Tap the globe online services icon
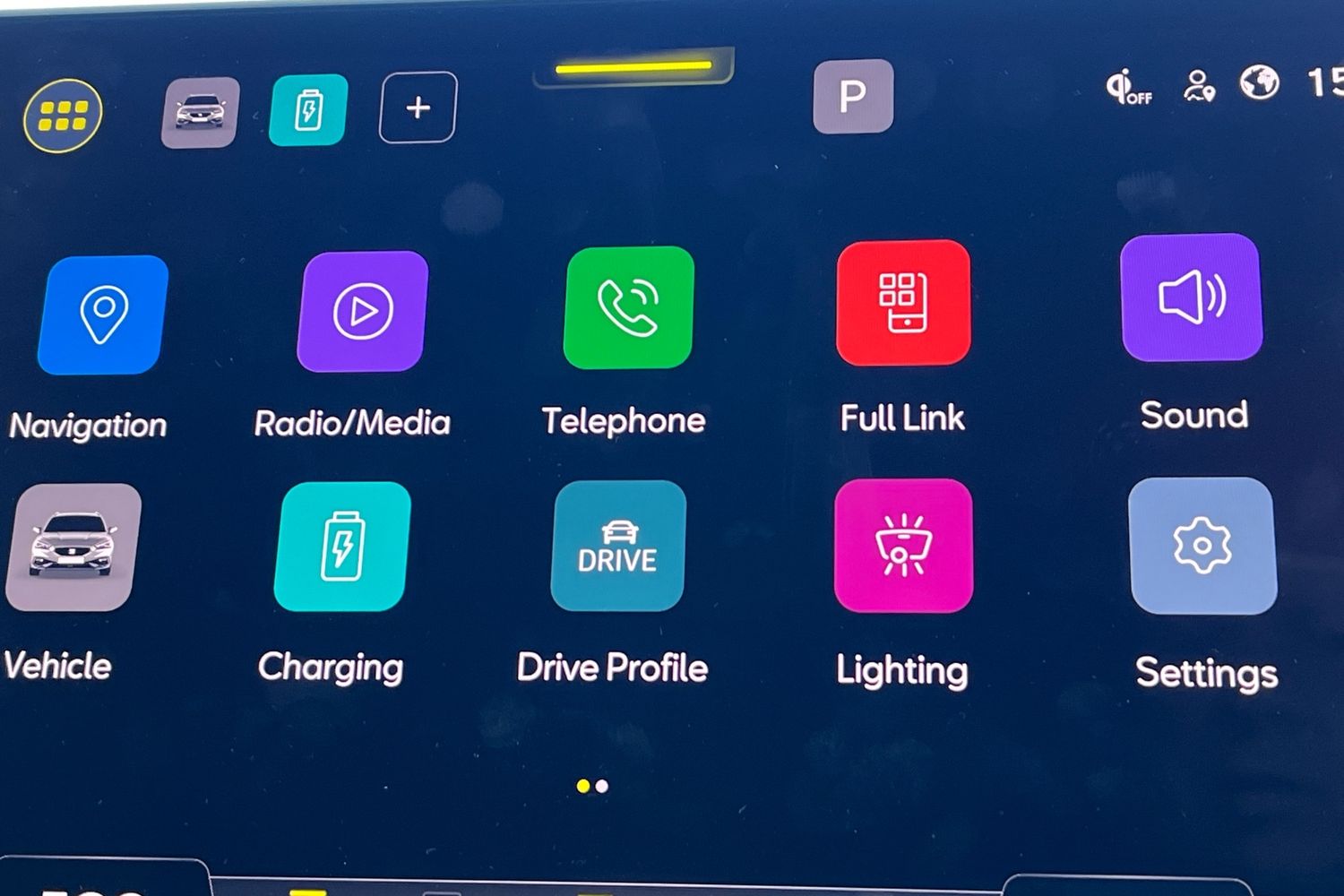 pos(1259,83)
